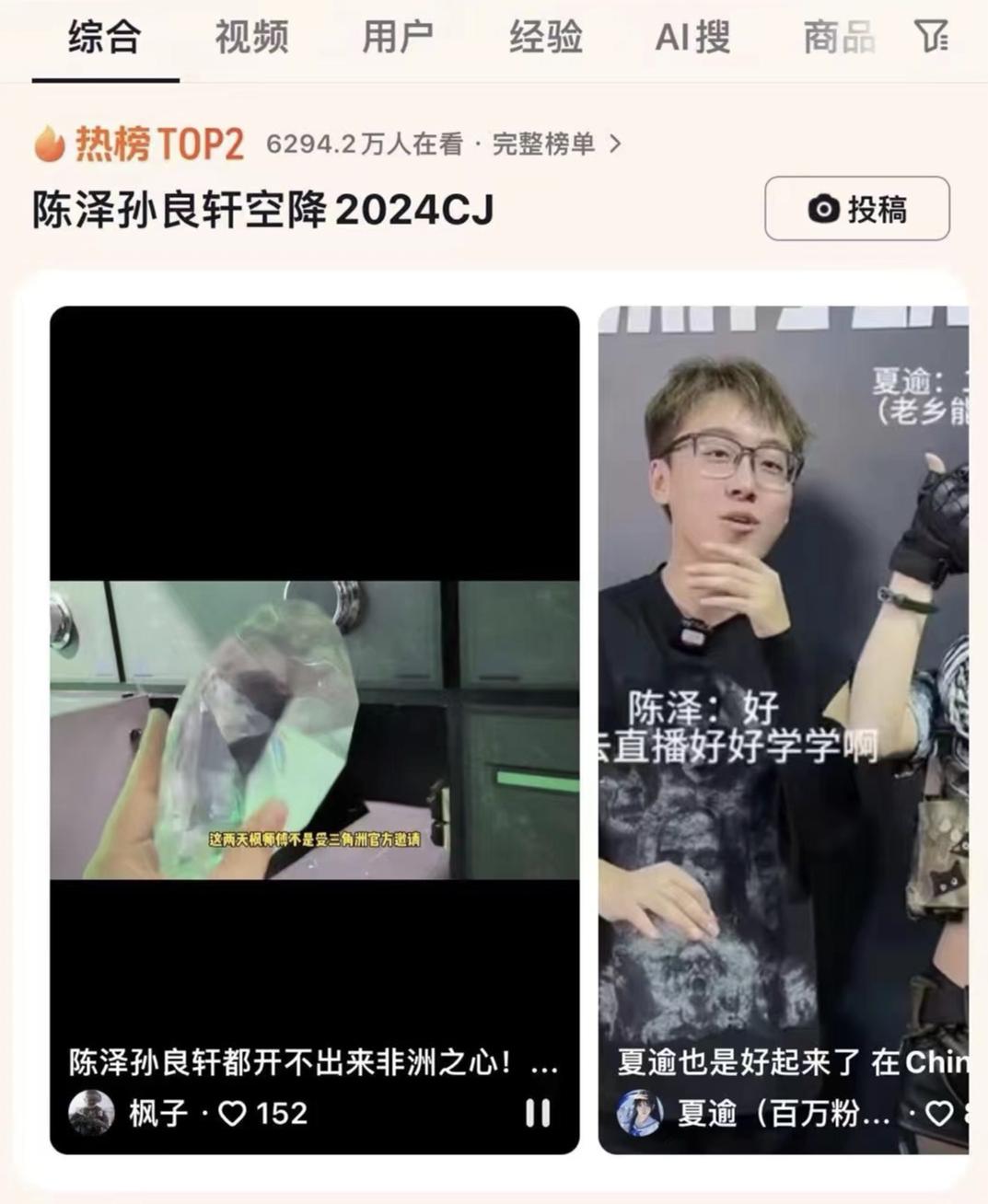View 枫子's profile avatar
The height and width of the screenshot is (1204, 988).
[91, 1113]
